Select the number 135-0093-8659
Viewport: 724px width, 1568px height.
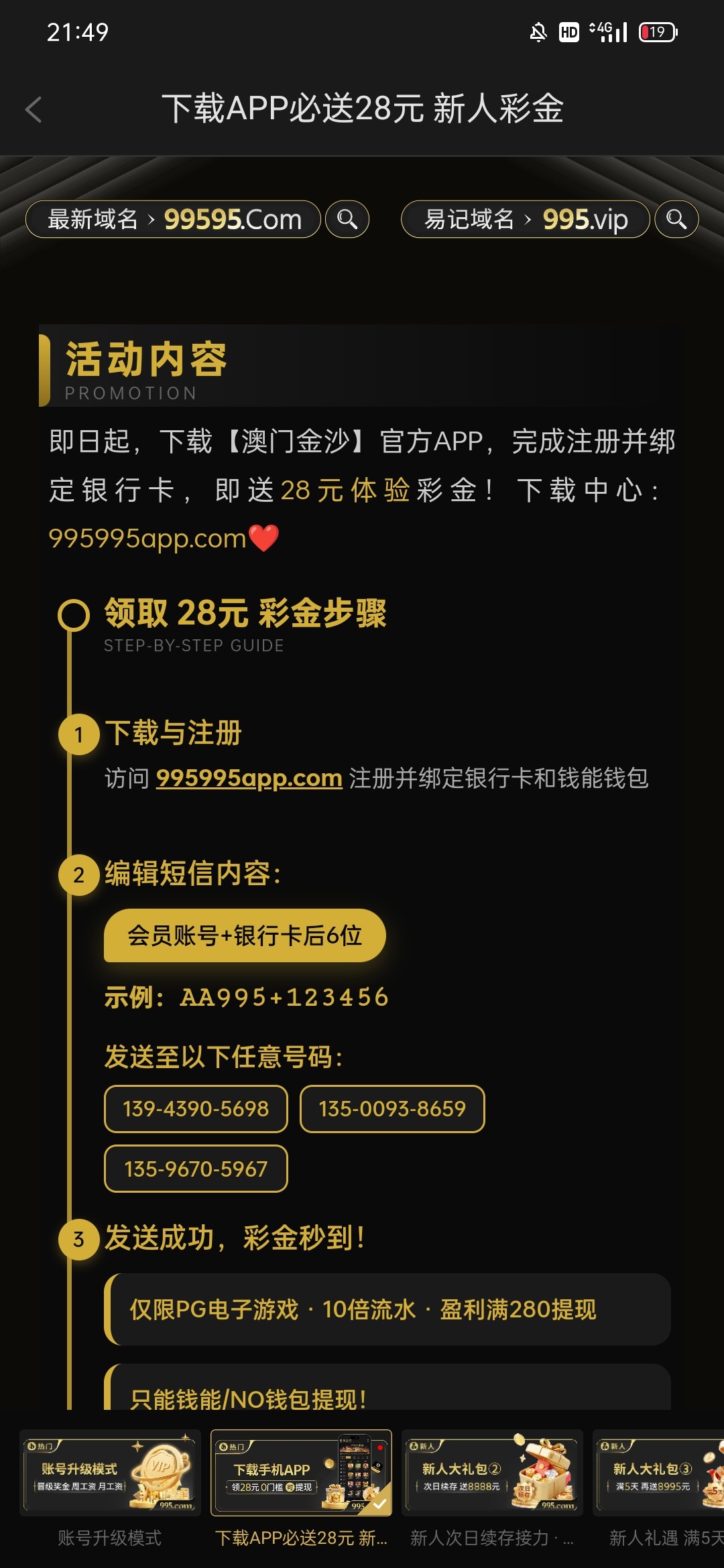(392, 1109)
